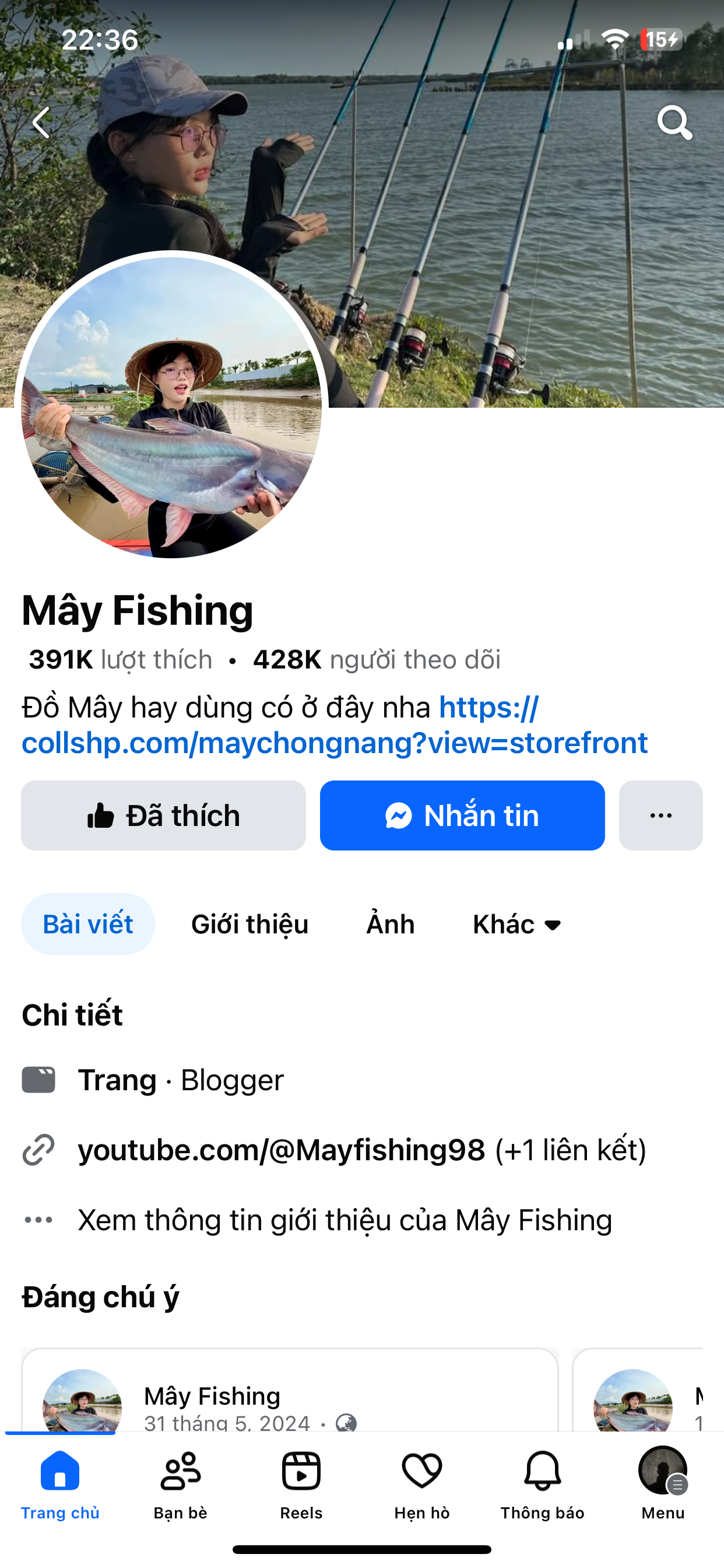This screenshot has width=724, height=1568.
Task: Open the three-dot more options button
Action: click(x=660, y=815)
